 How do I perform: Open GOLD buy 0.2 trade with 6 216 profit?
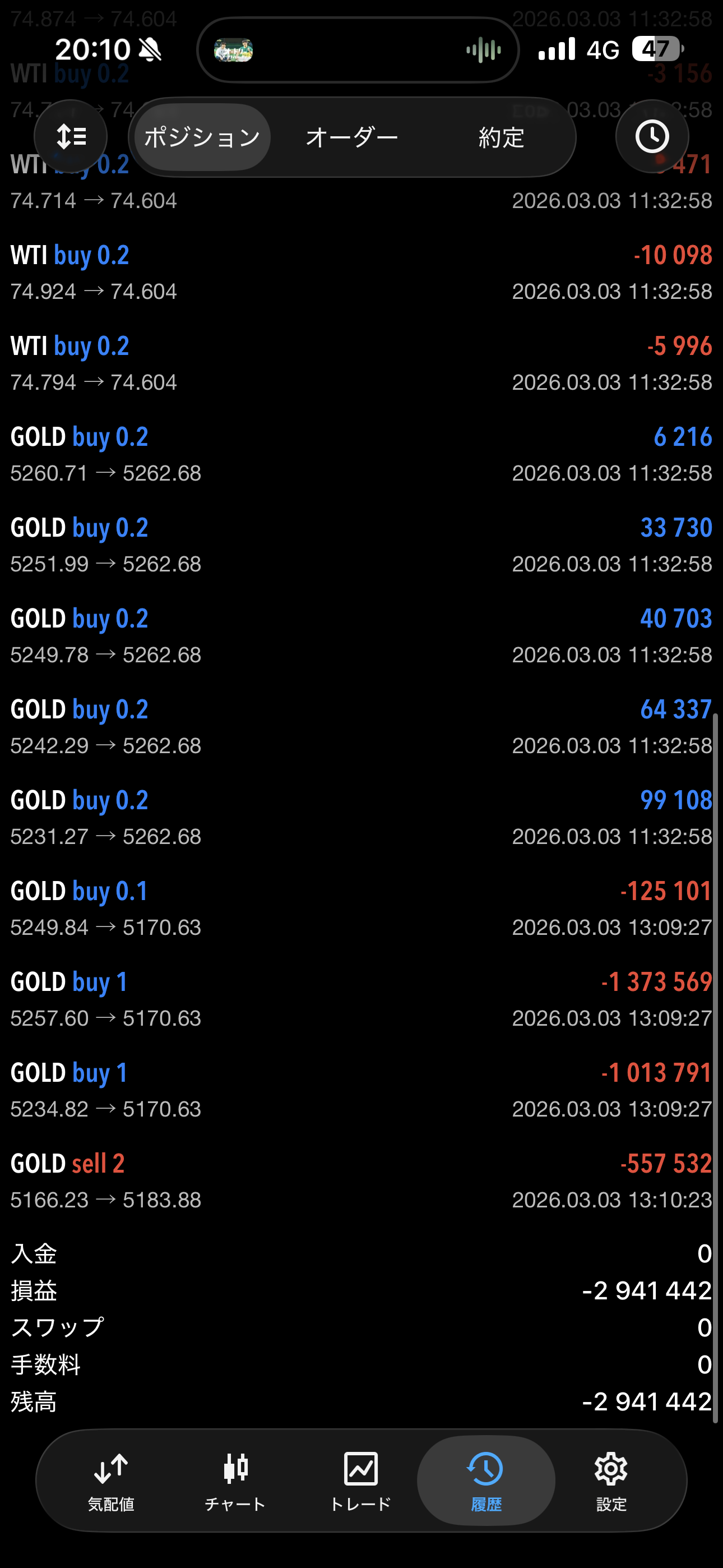click(x=361, y=454)
